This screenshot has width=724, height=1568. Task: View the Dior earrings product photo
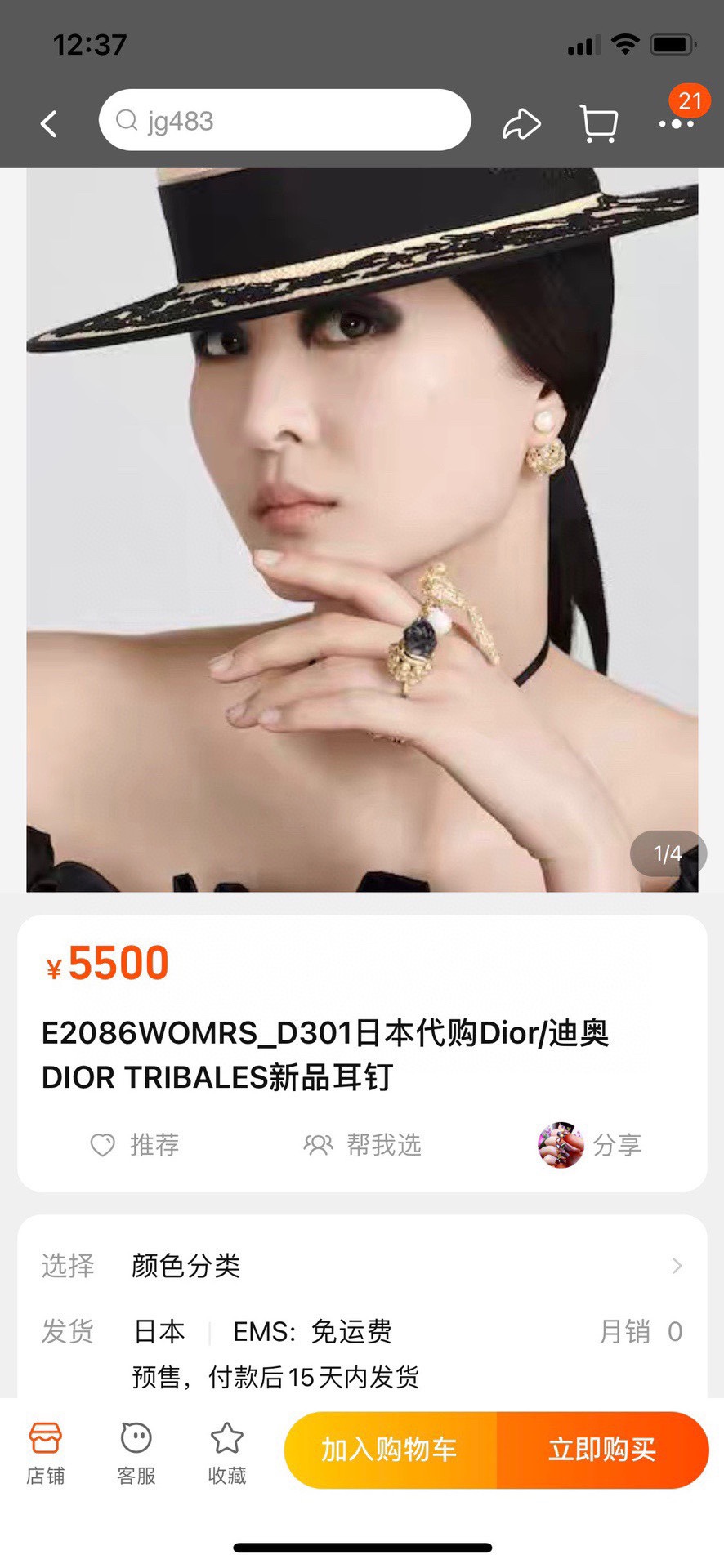[x=362, y=529]
